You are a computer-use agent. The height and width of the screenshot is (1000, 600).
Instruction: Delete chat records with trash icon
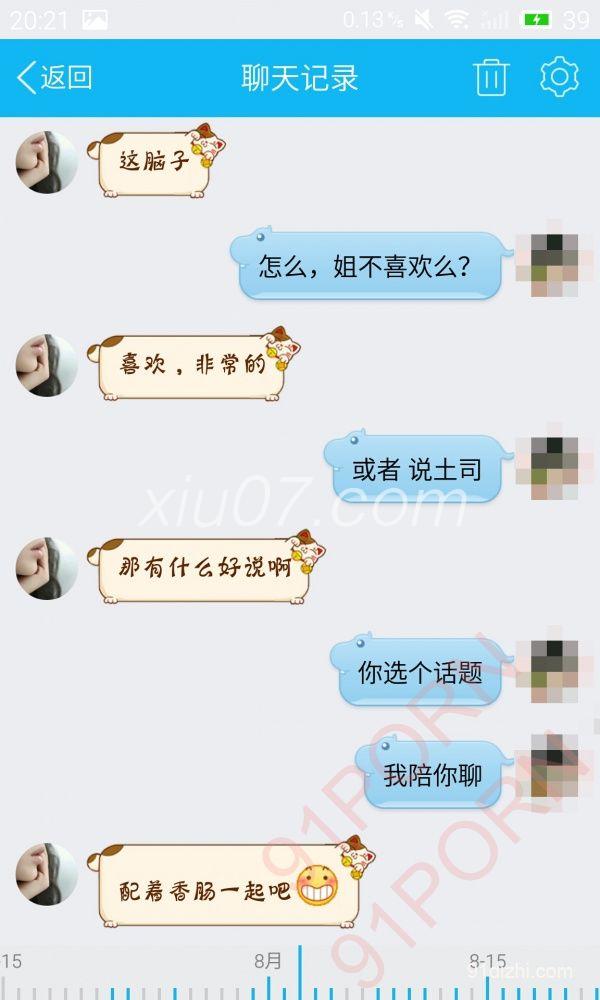[491, 78]
